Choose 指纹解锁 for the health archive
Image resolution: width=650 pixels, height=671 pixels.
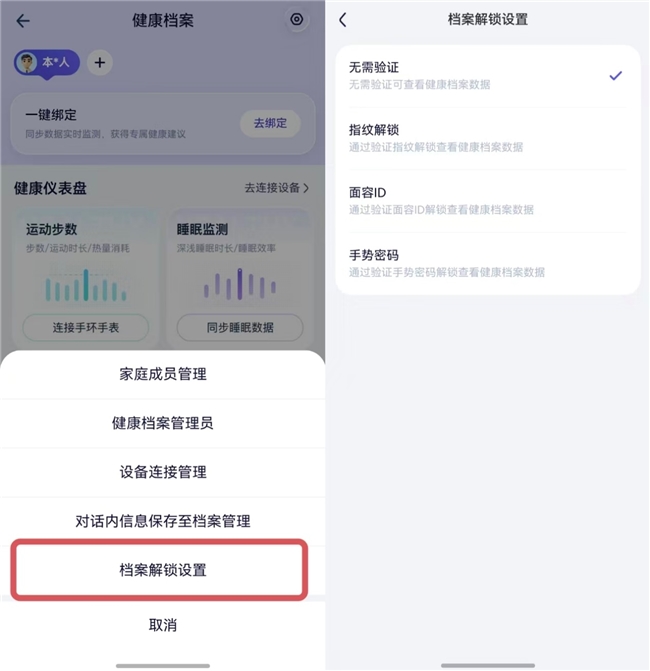pyautogui.click(x=486, y=138)
